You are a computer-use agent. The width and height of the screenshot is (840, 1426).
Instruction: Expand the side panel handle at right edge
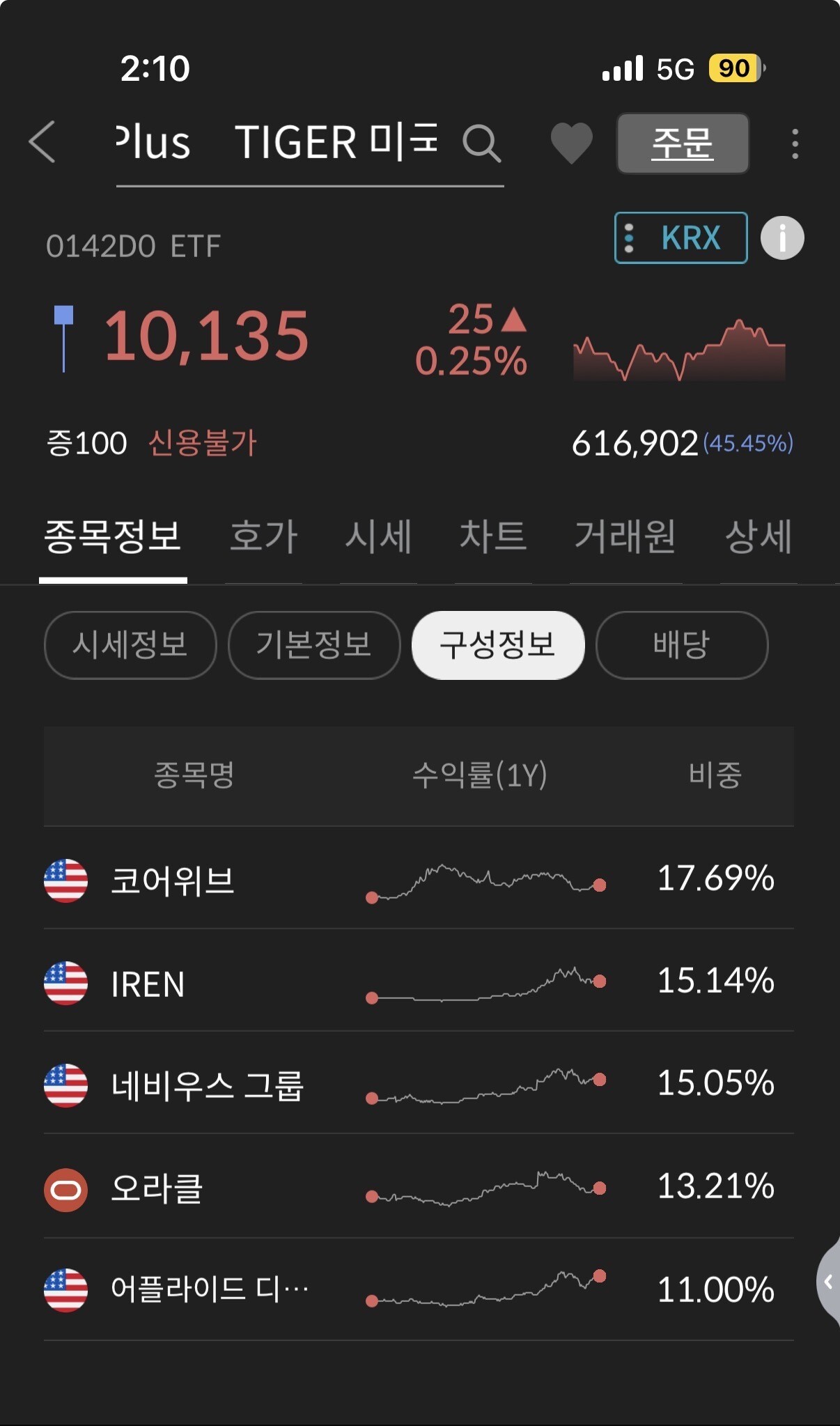pyautogui.click(x=828, y=1282)
